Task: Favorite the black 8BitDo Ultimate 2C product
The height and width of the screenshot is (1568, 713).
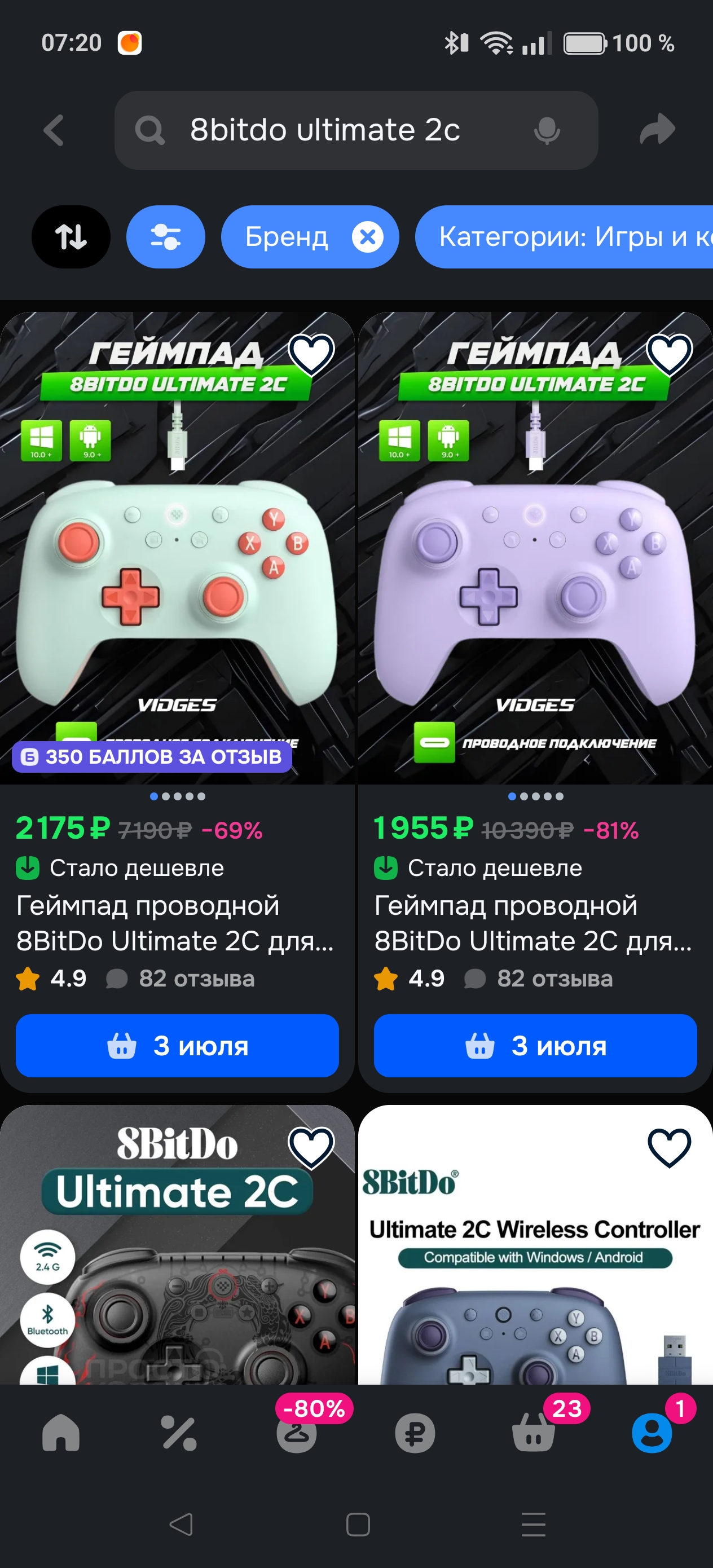Action: (x=311, y=1148)
